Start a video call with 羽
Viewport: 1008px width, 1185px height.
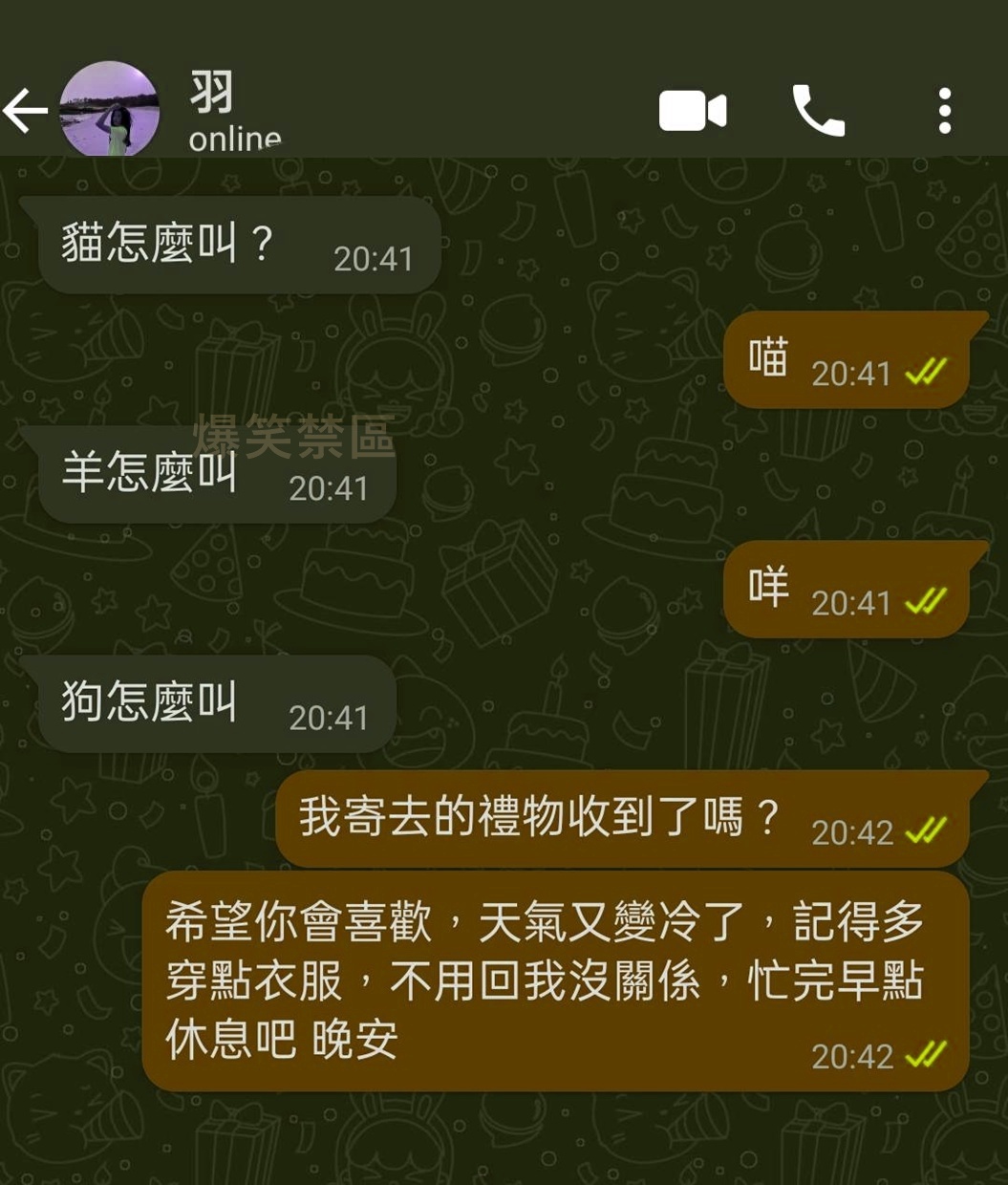693,111
